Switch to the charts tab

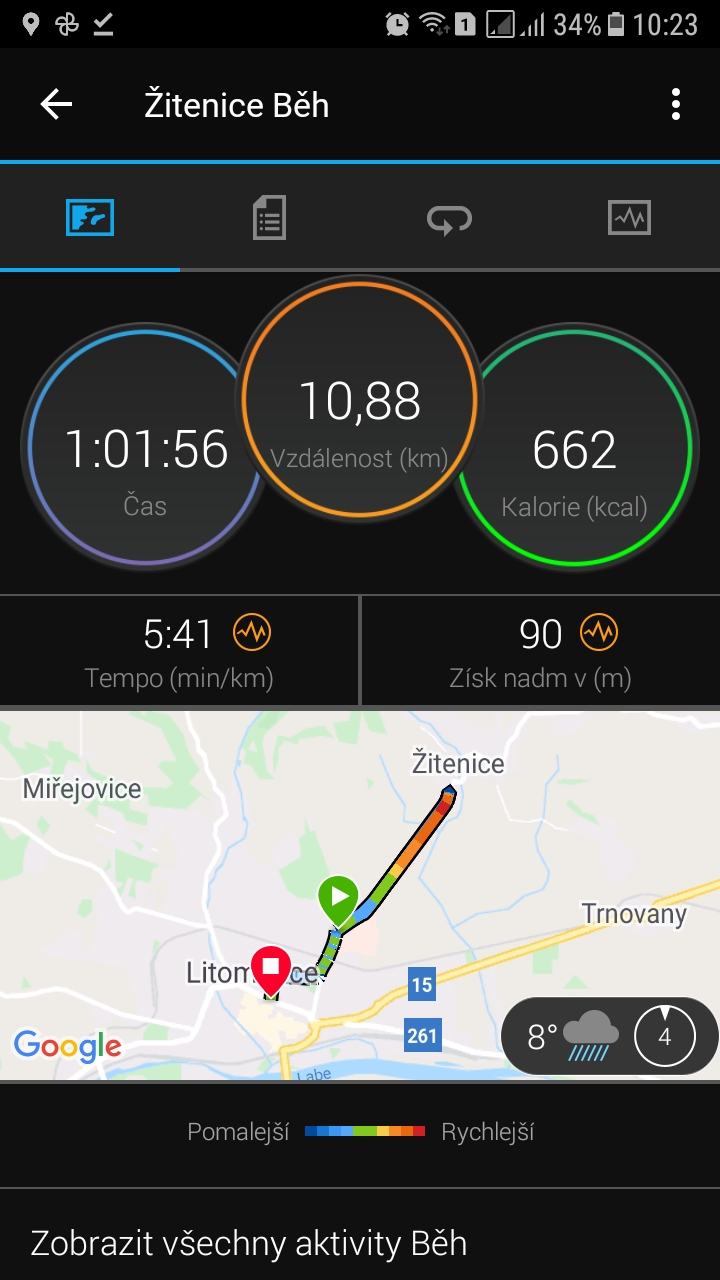click(629, 218)
